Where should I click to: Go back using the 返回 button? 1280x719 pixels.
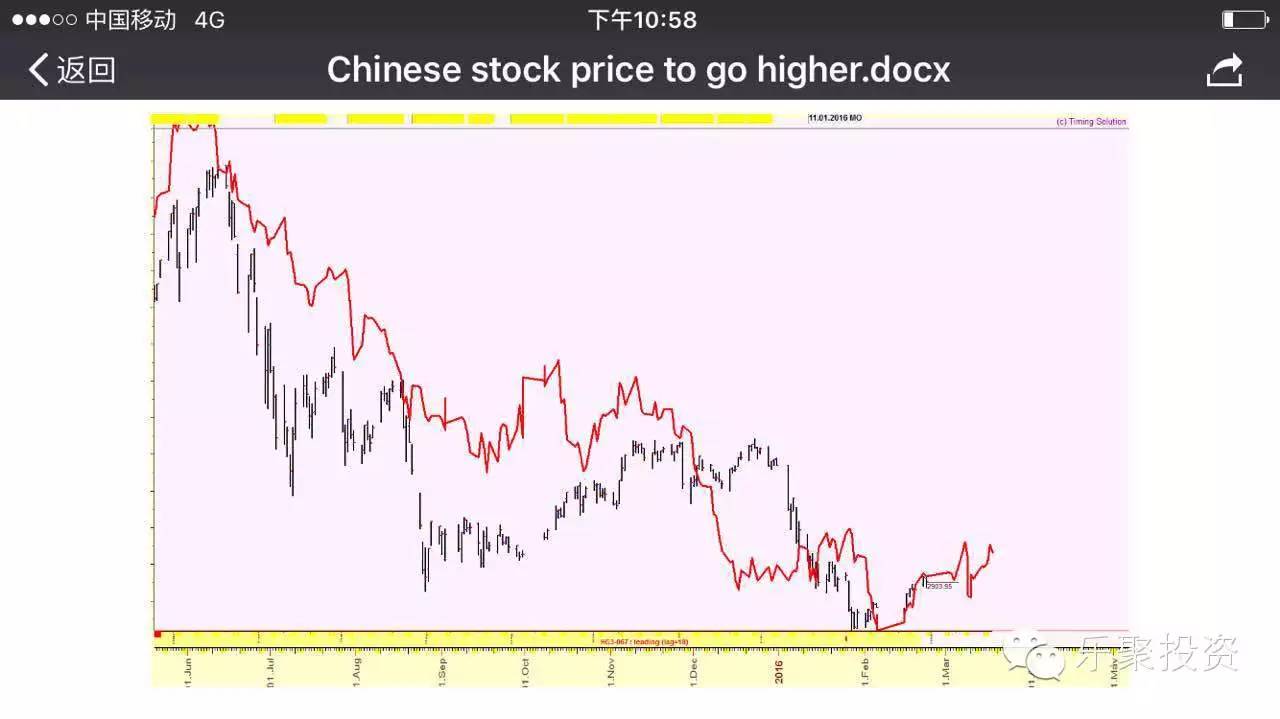pyautogui.click(x=72, y=70)
